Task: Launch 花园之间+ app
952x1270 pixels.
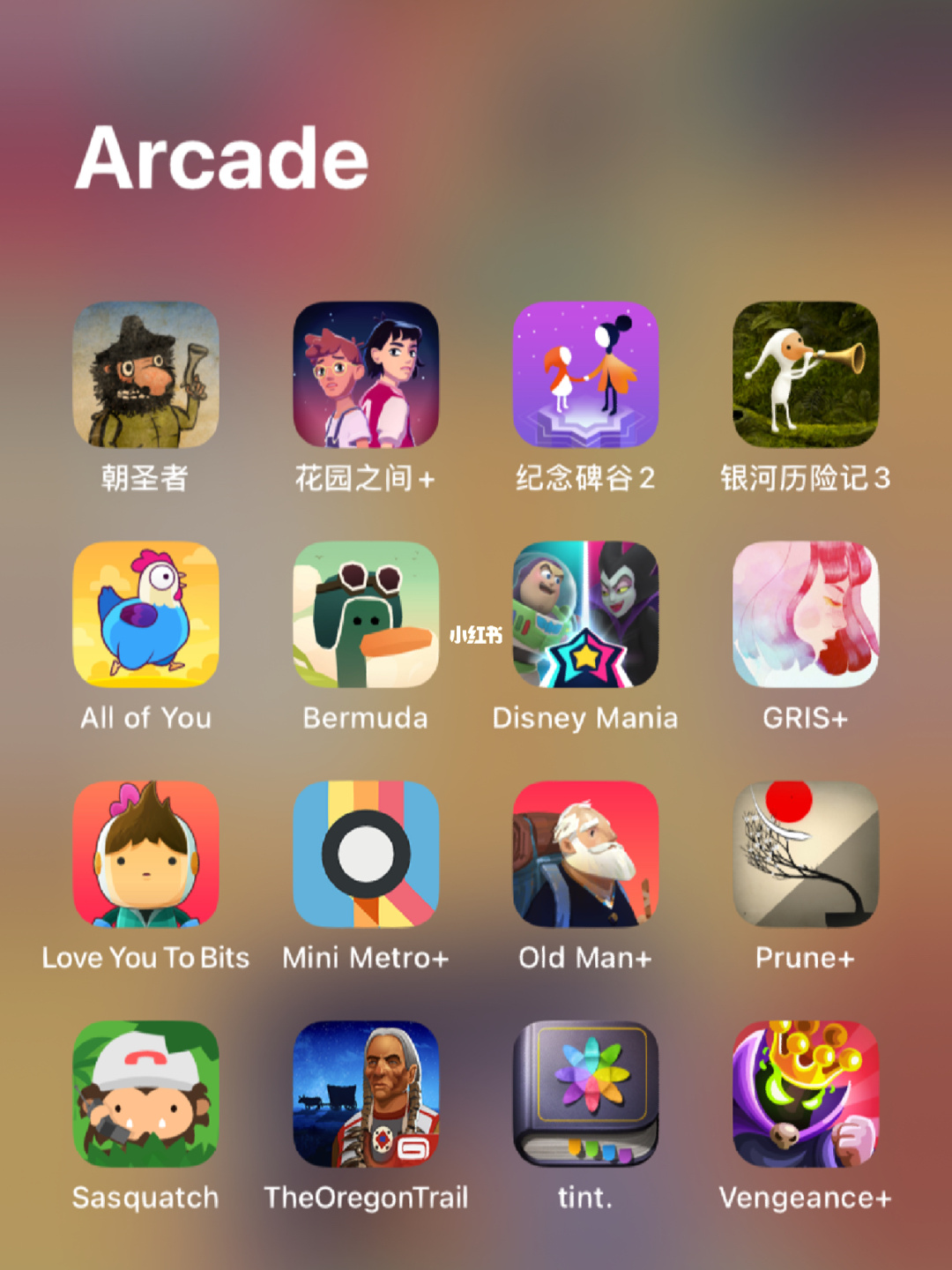Action: click(366, 375)
